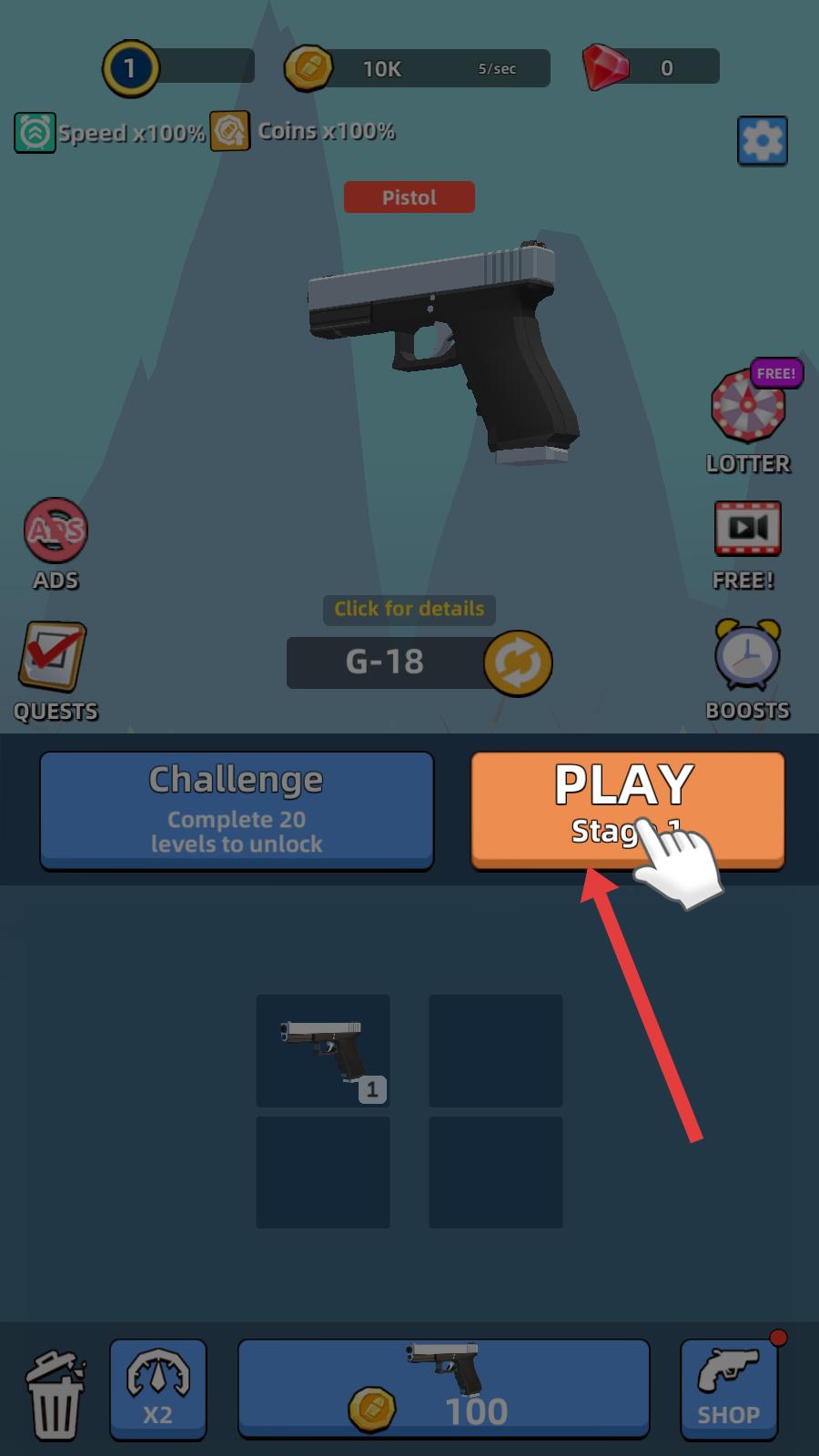Start playing Stage 1

pos(626,808)
